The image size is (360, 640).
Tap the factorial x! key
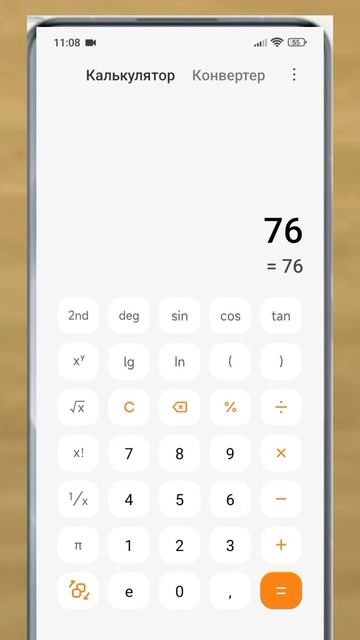(78, 453)
